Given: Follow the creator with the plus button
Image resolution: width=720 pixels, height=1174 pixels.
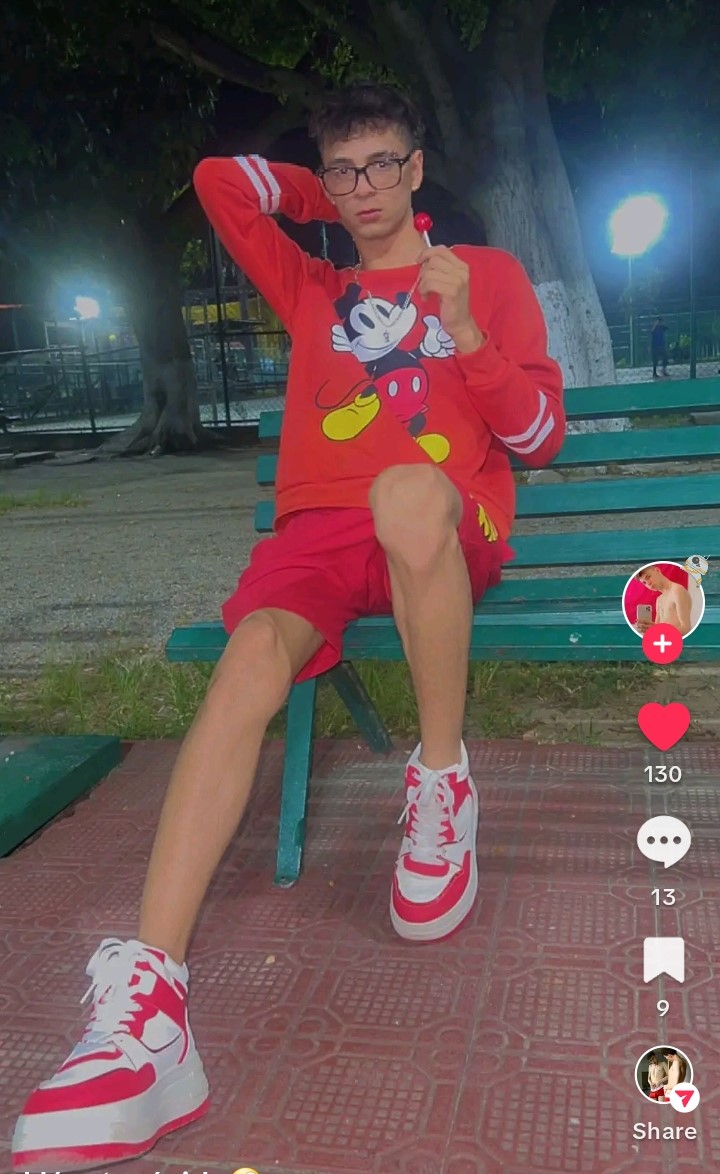Looking at the screenshot, I should (662, 644).
